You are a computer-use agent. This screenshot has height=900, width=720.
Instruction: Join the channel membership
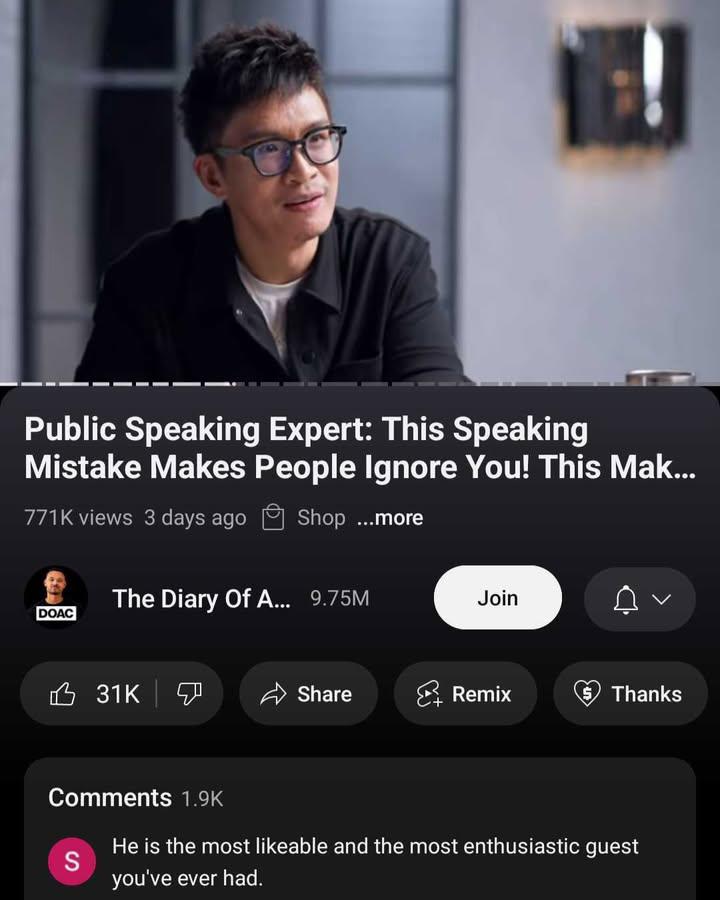pyautogui.click(x=497, y=598)
